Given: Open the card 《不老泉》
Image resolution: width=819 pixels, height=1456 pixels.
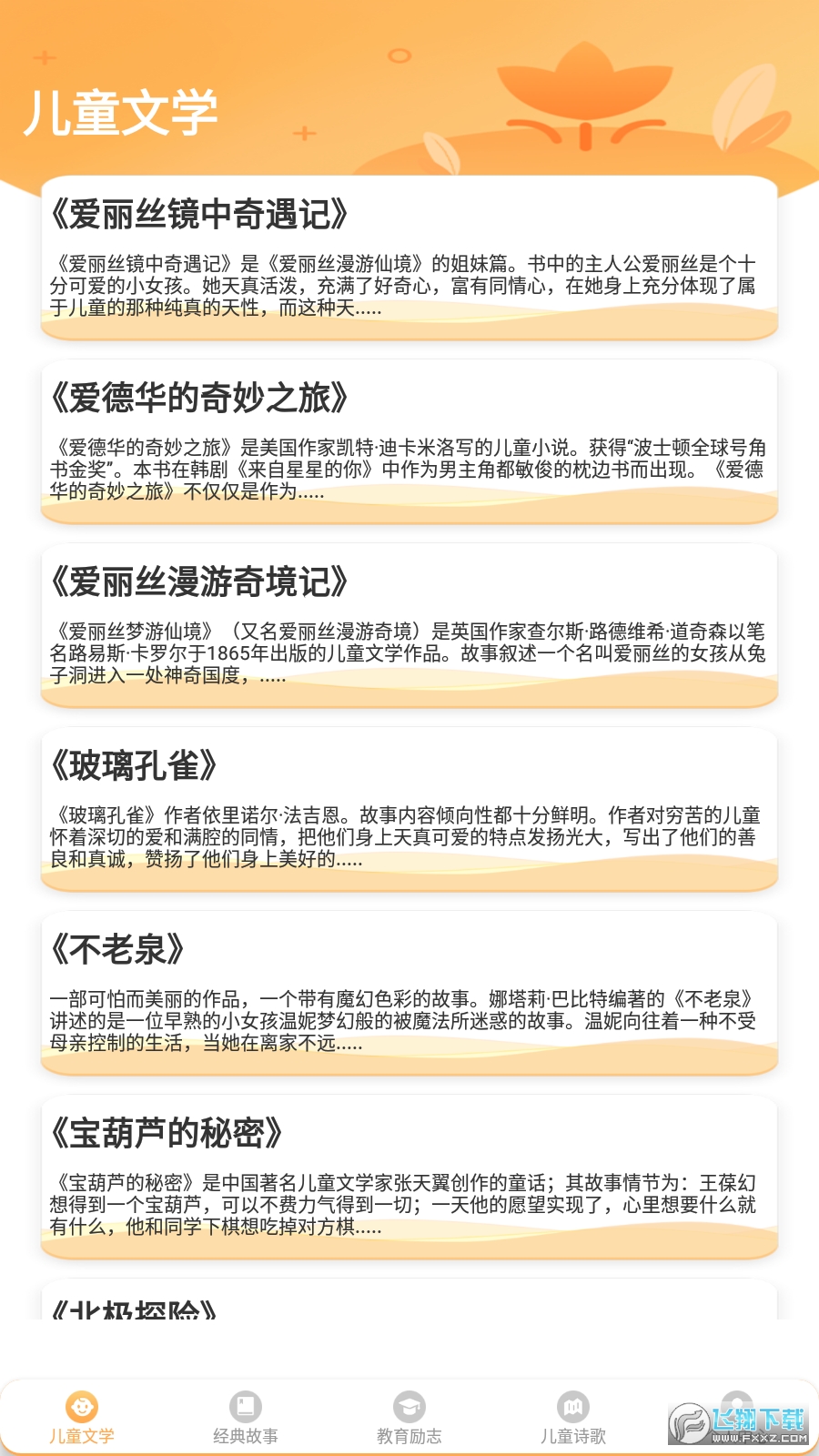Looking at the screenshot, I should [x=409, y=994].
